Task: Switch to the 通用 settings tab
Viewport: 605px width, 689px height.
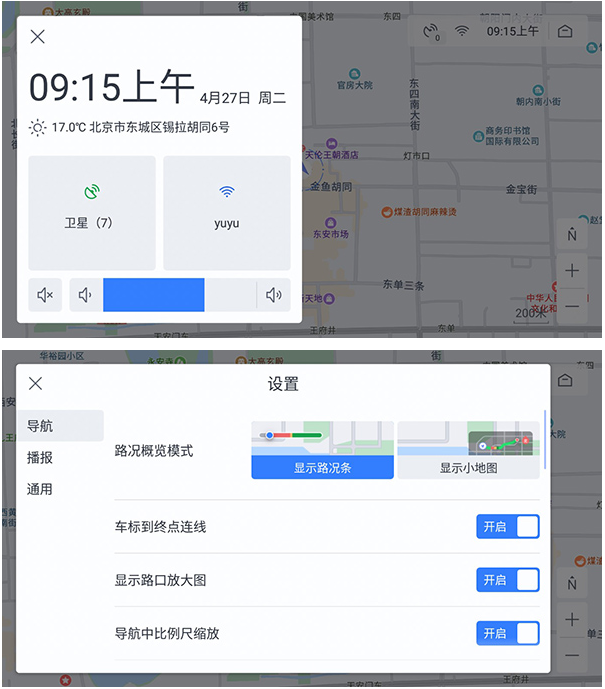Action: click(41, 490)
